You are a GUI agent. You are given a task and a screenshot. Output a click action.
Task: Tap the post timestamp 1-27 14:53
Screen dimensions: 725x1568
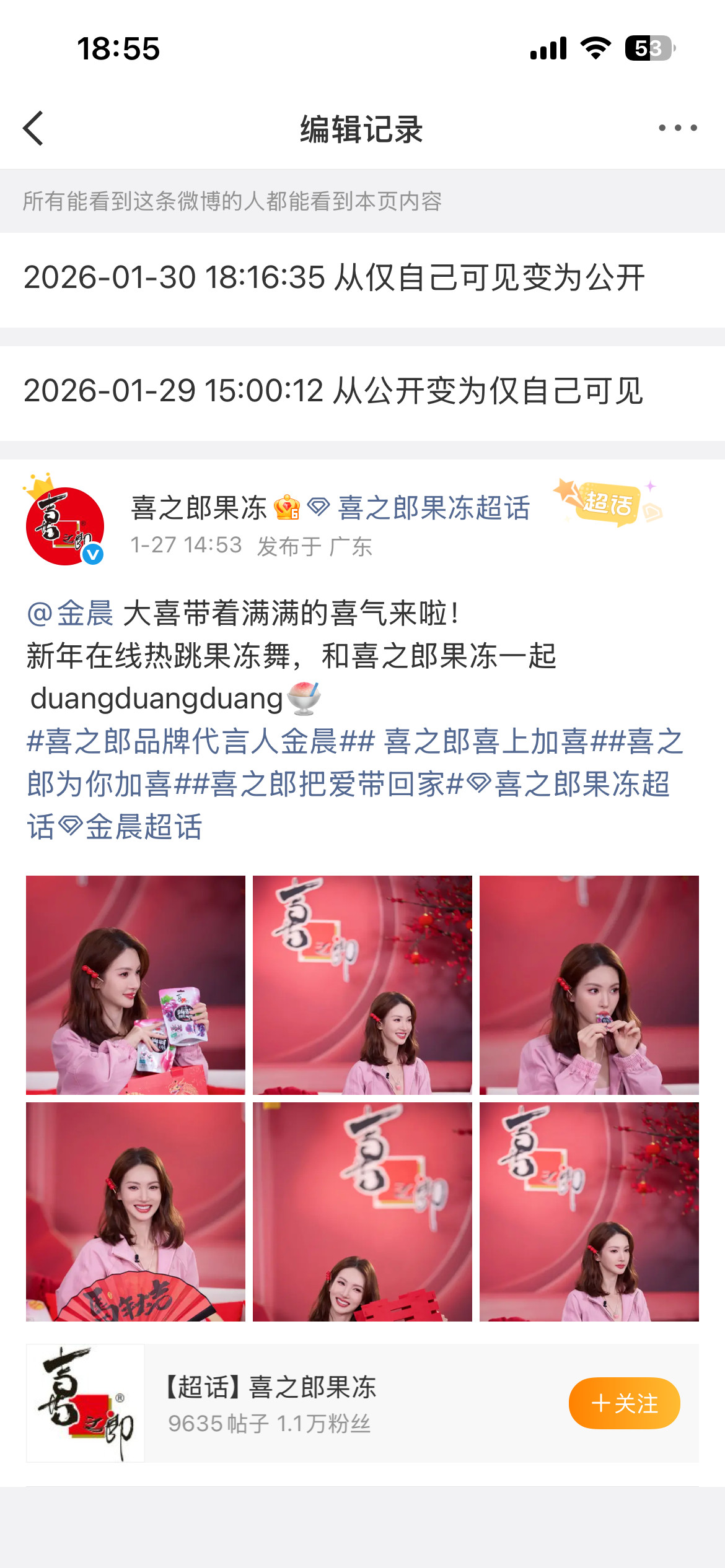tap(187, 546)
